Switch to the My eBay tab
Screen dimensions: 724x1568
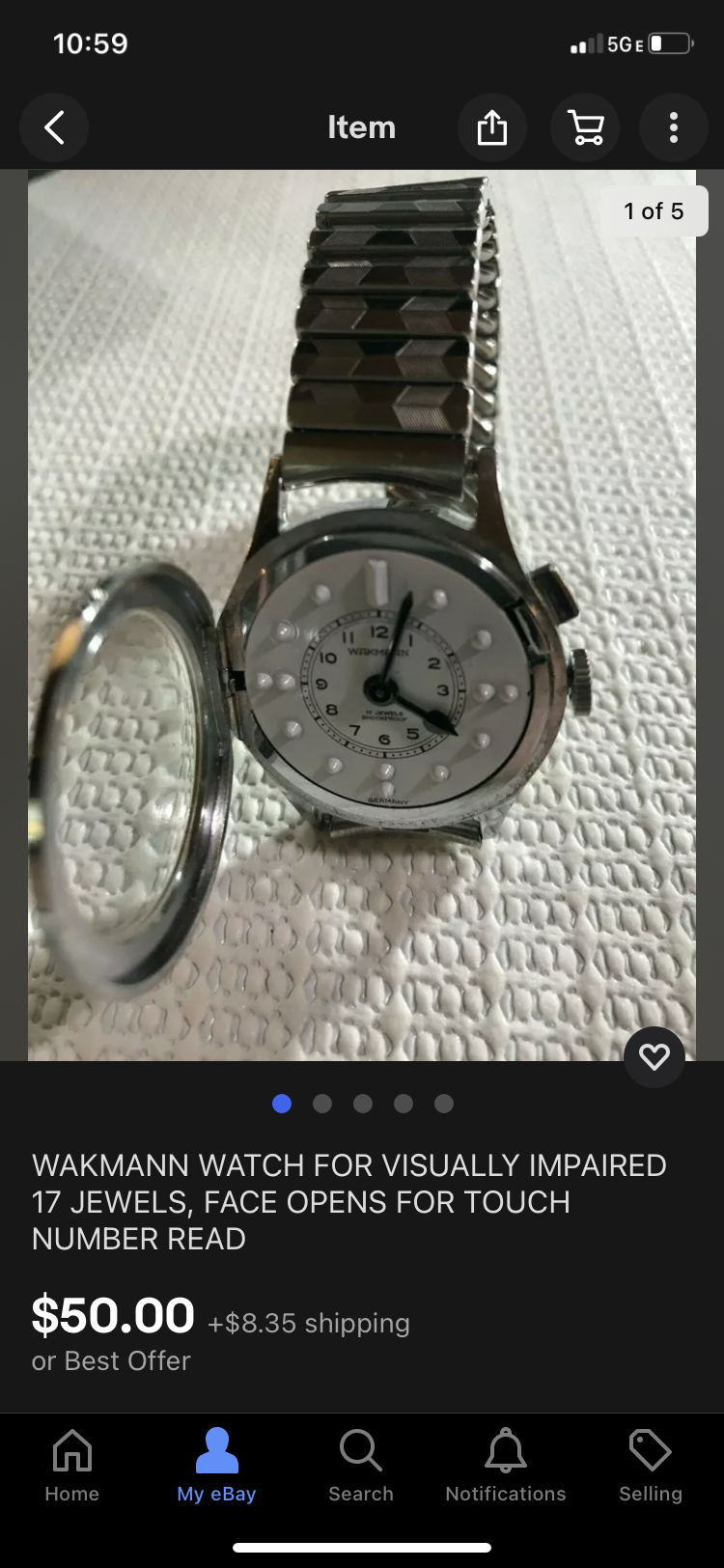click(x=216, y=1465)
